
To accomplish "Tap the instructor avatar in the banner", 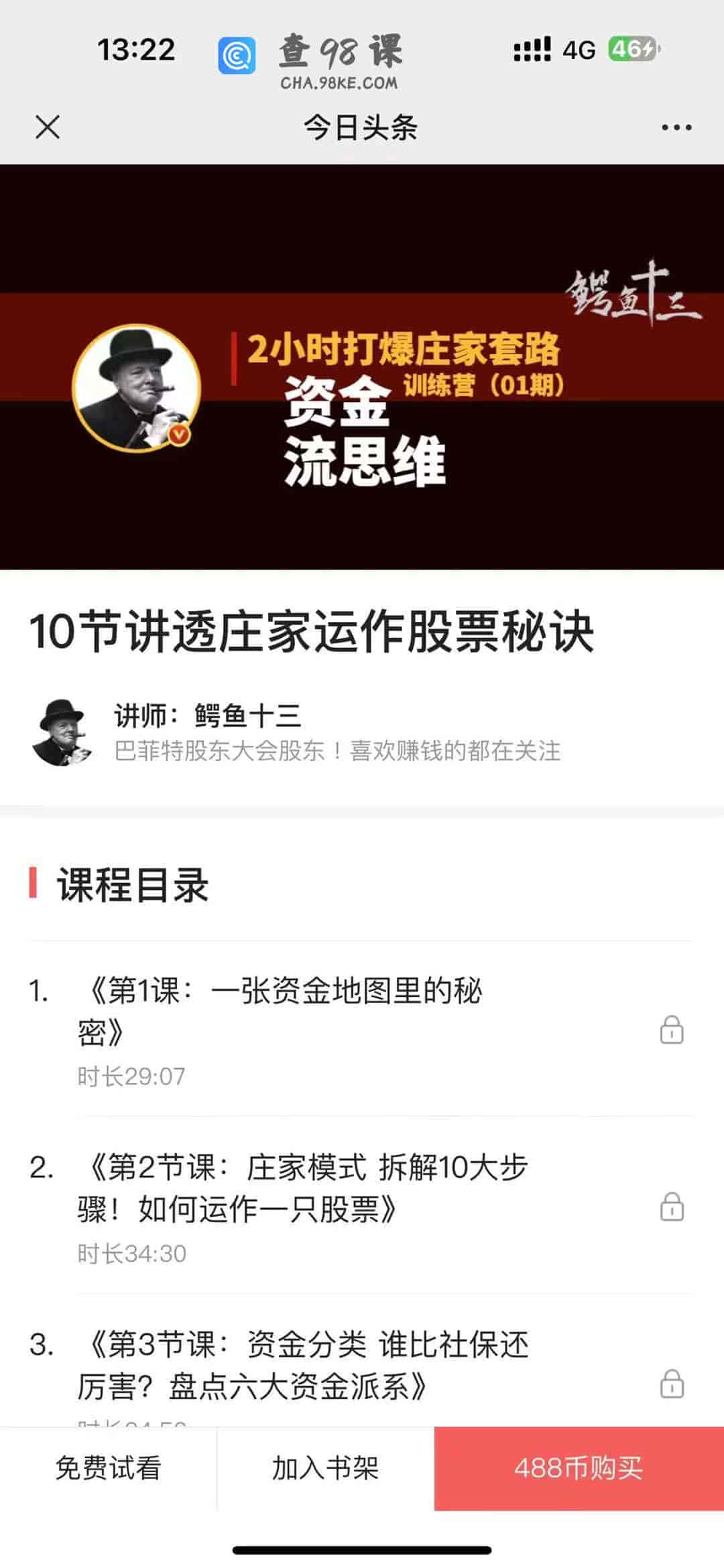I will 136,387.
